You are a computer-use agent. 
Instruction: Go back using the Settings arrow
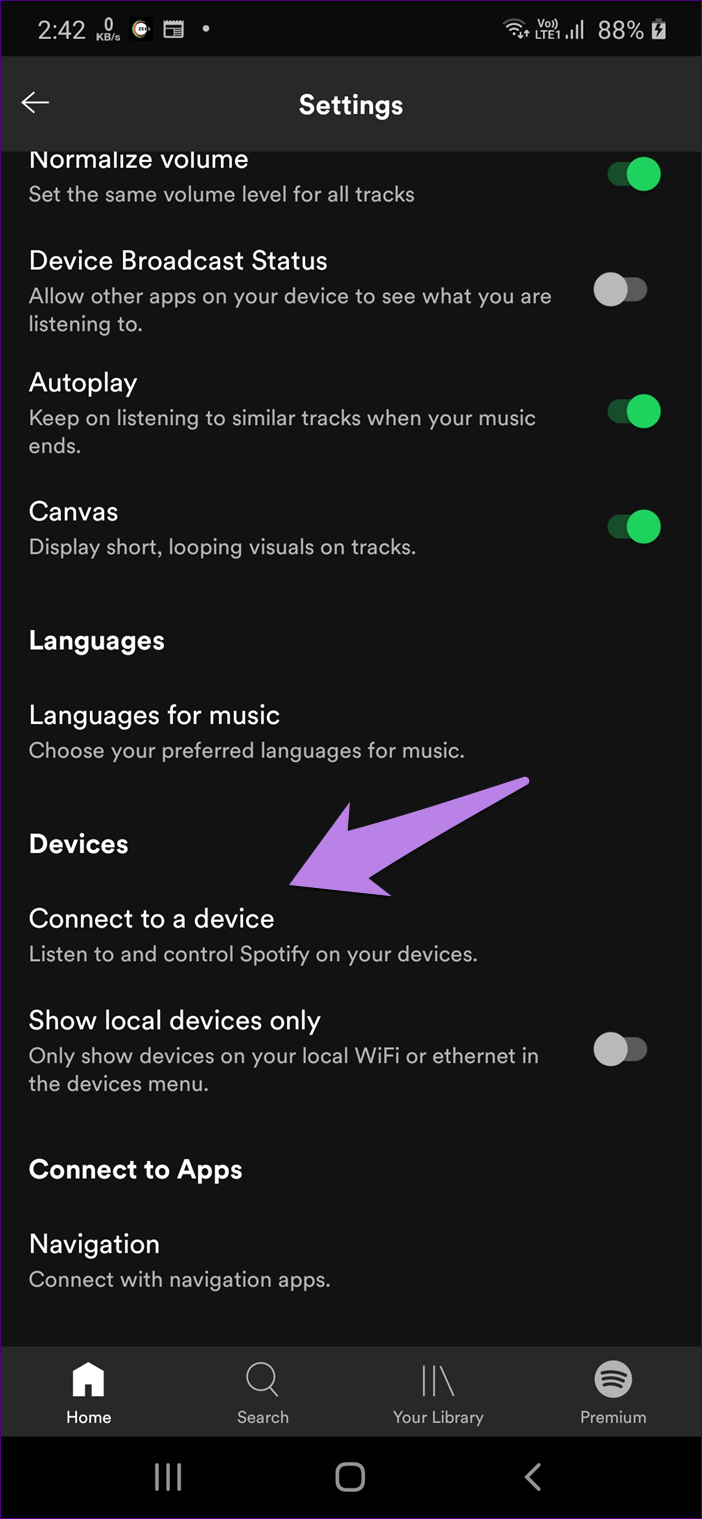35,103
